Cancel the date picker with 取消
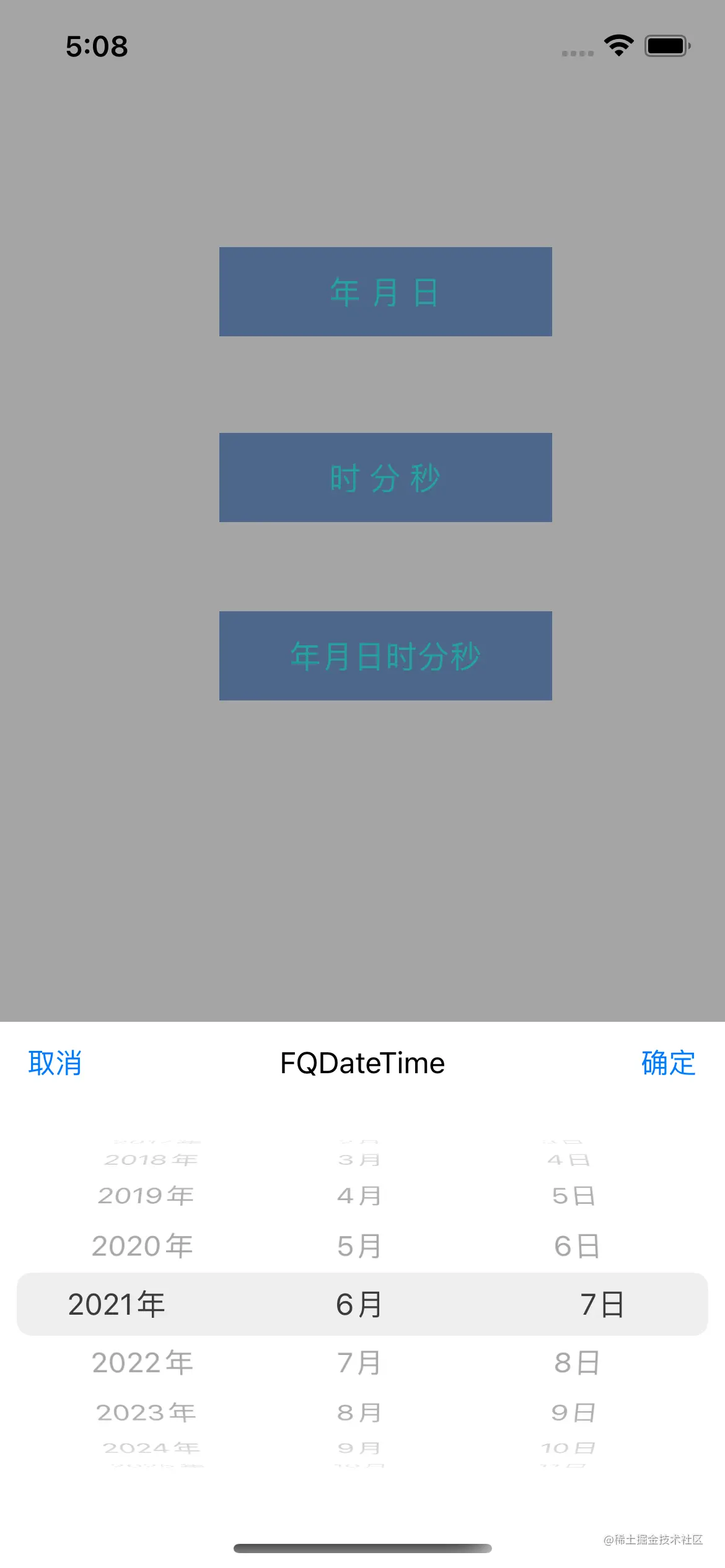This screenshot has height=1568, width=725. click(x=55, y=1063)
